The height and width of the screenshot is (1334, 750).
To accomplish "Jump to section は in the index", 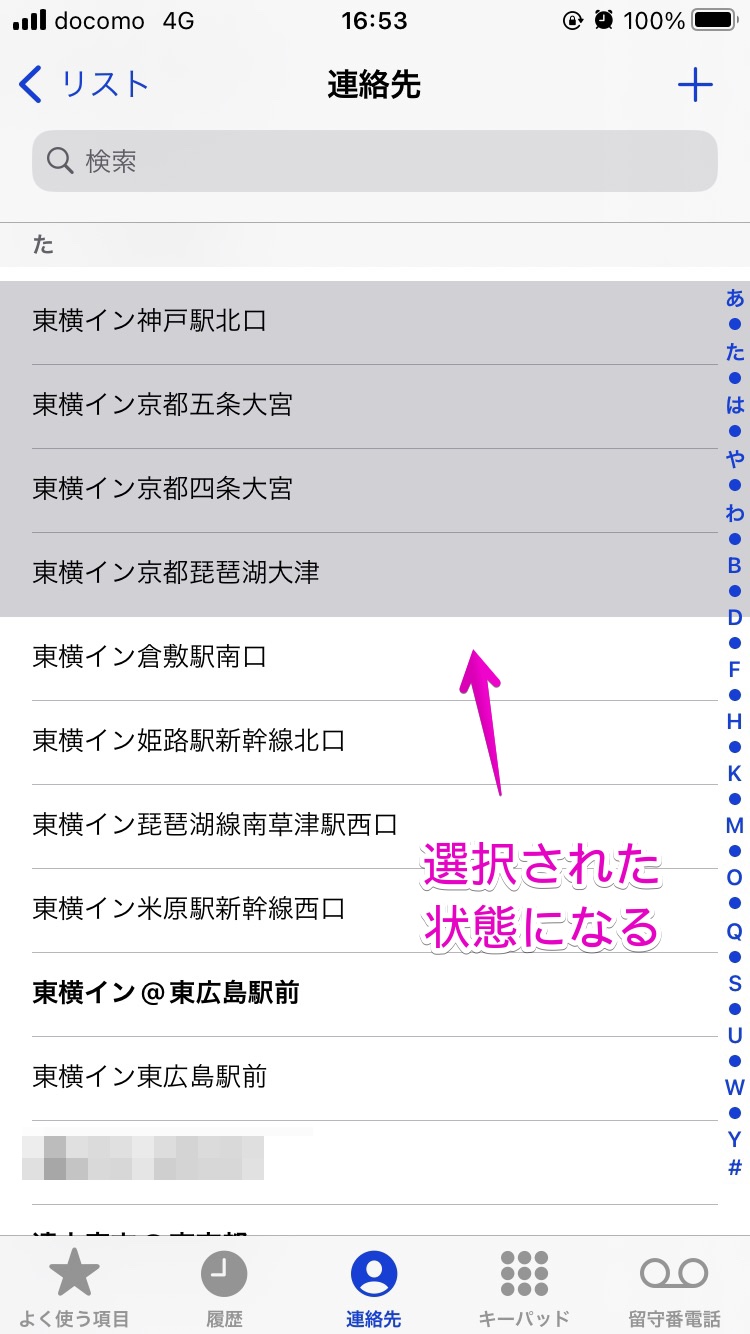I will click(x=735, y=405).
